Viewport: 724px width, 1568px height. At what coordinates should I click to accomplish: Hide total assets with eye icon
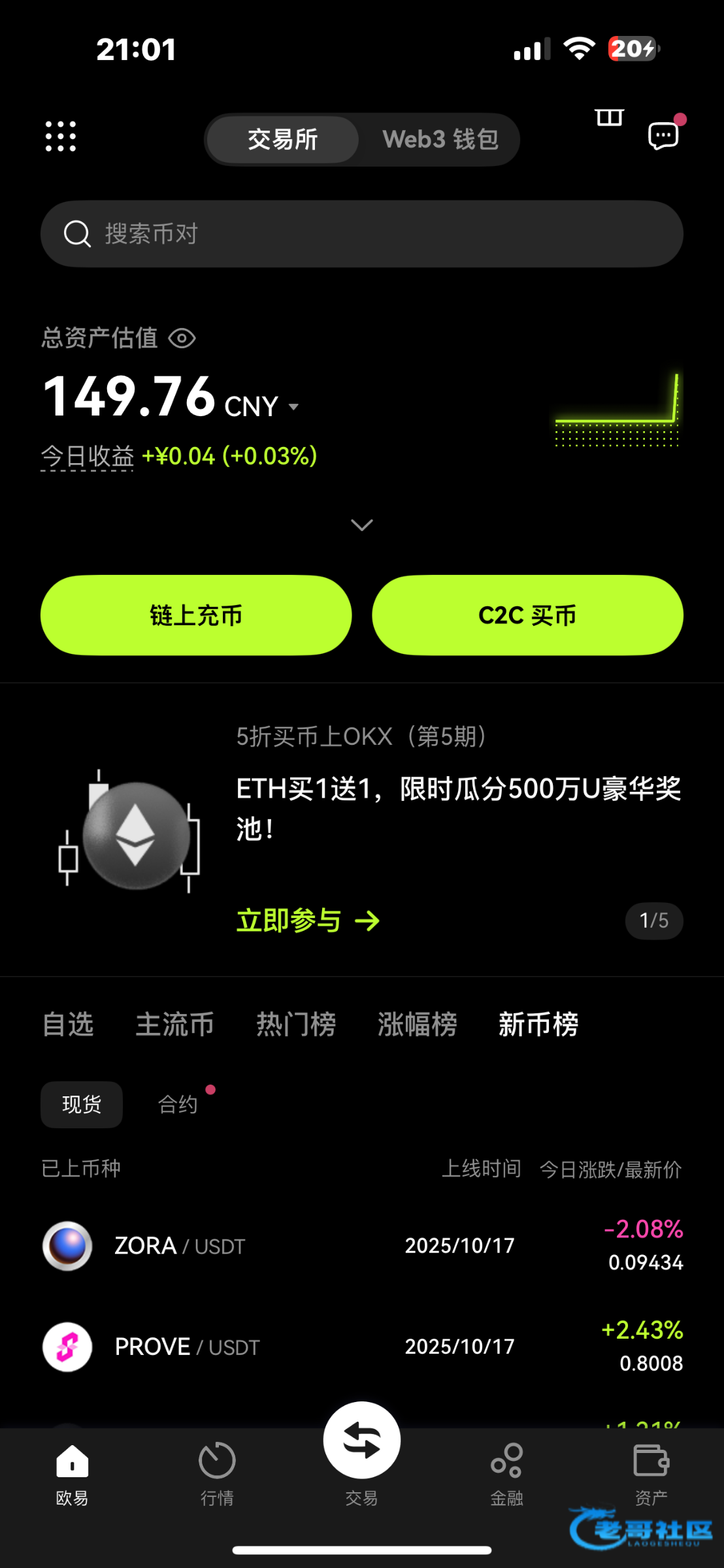(182, 338)
